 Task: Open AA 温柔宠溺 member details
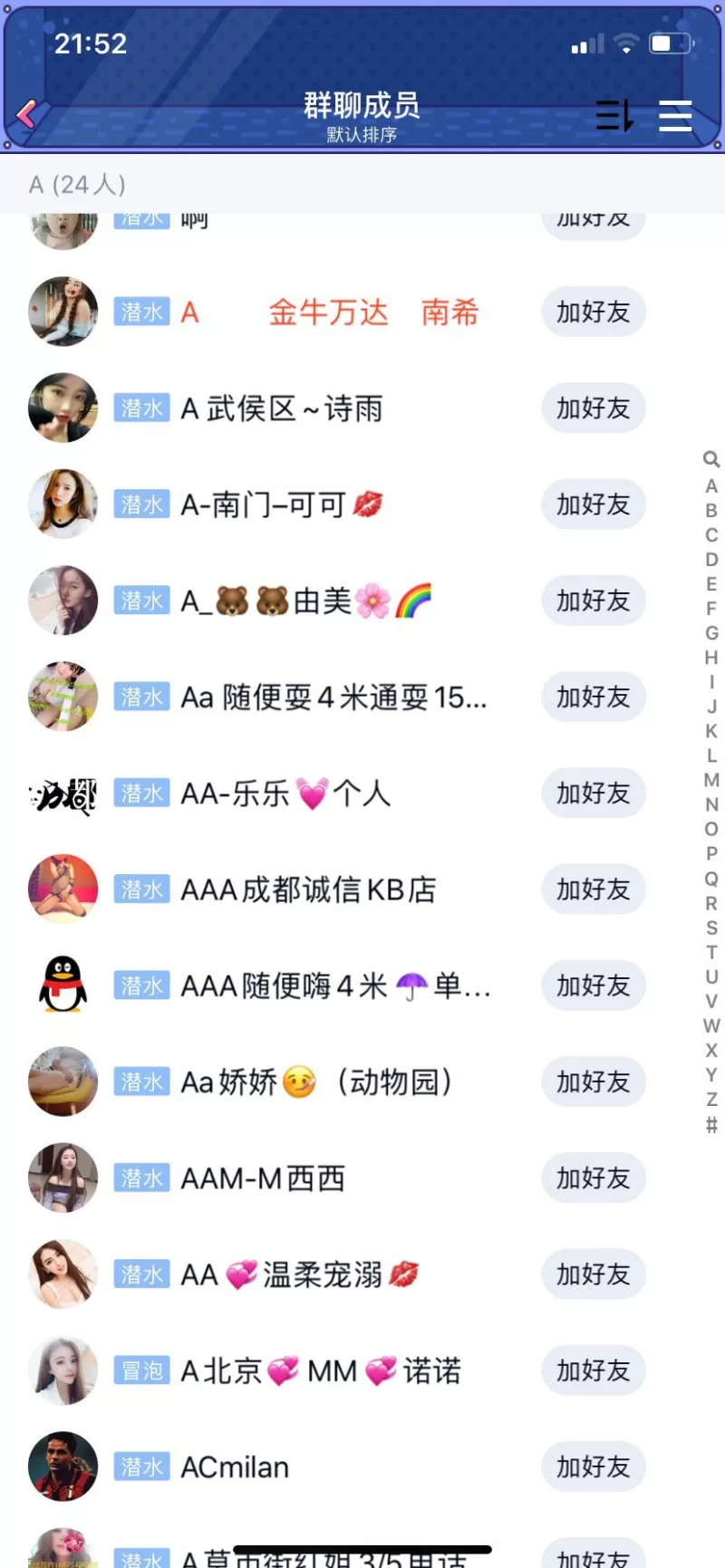coord(299,1275)
